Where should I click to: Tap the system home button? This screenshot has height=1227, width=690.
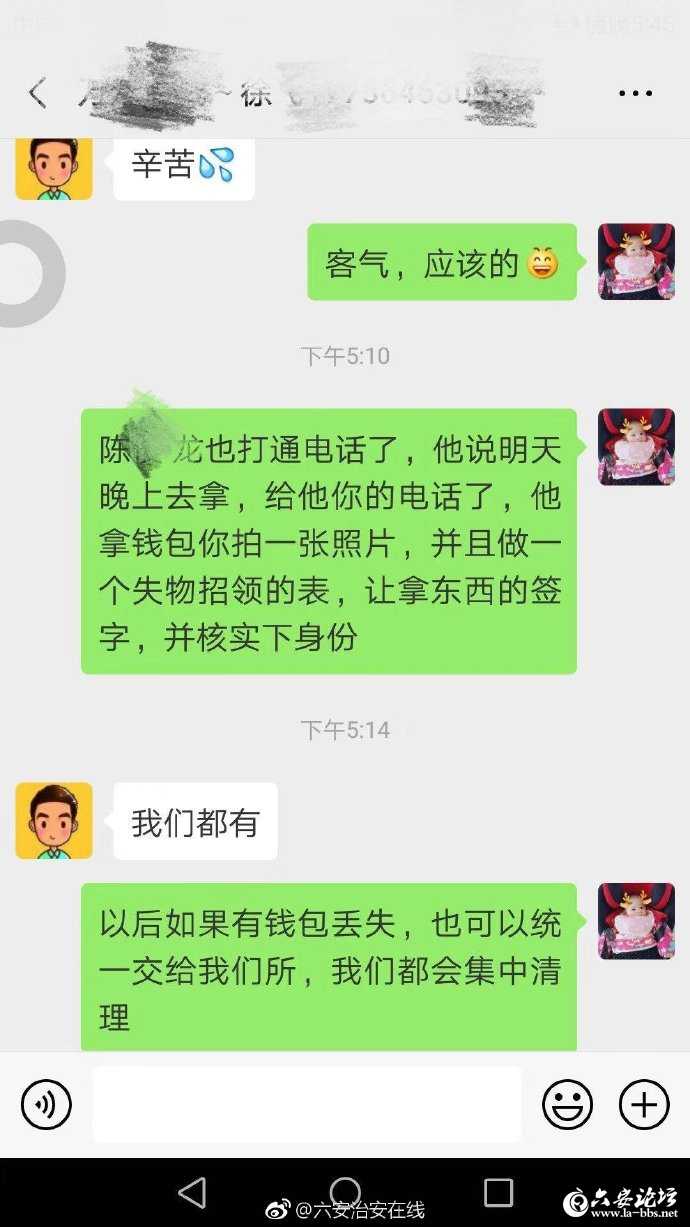coord(345,1191)
